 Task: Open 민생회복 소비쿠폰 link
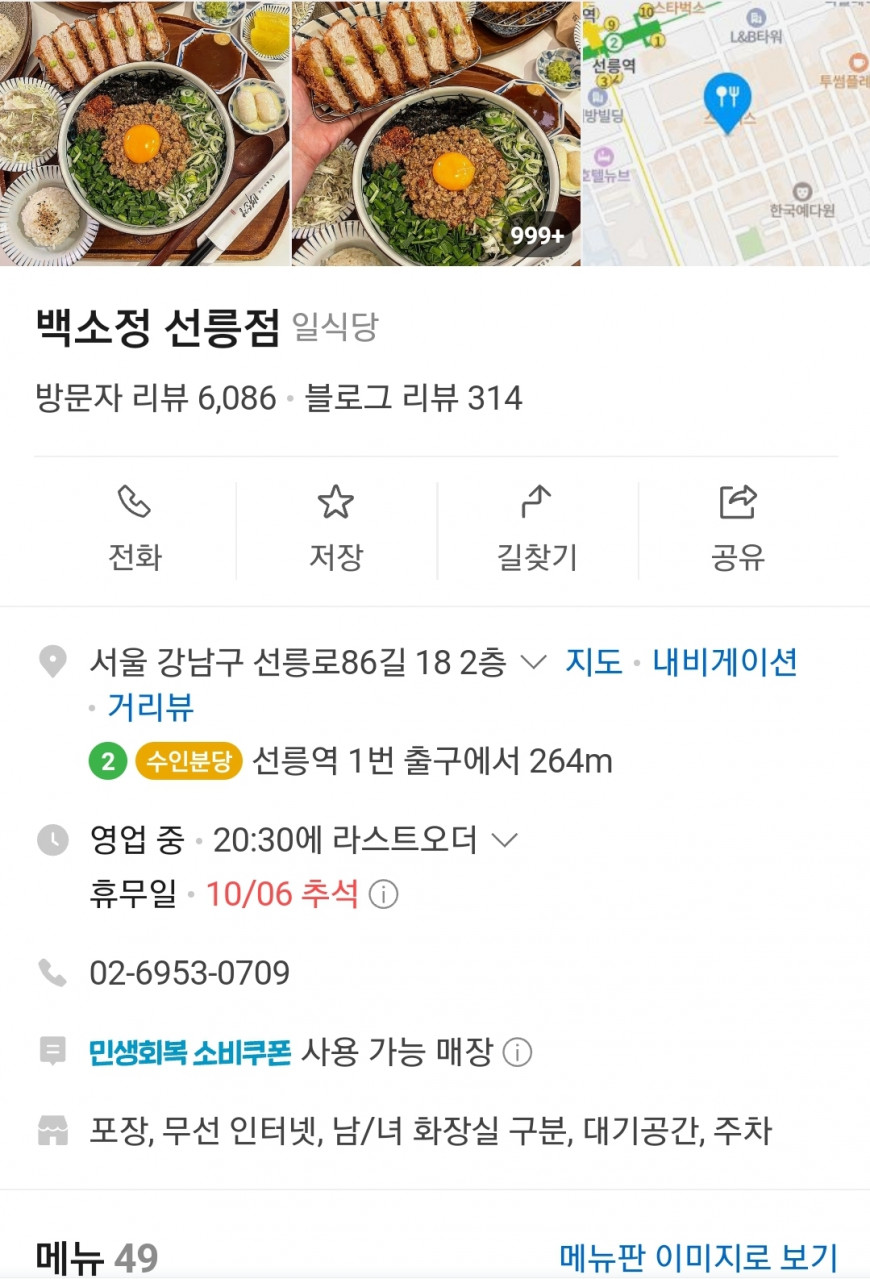190,1052
